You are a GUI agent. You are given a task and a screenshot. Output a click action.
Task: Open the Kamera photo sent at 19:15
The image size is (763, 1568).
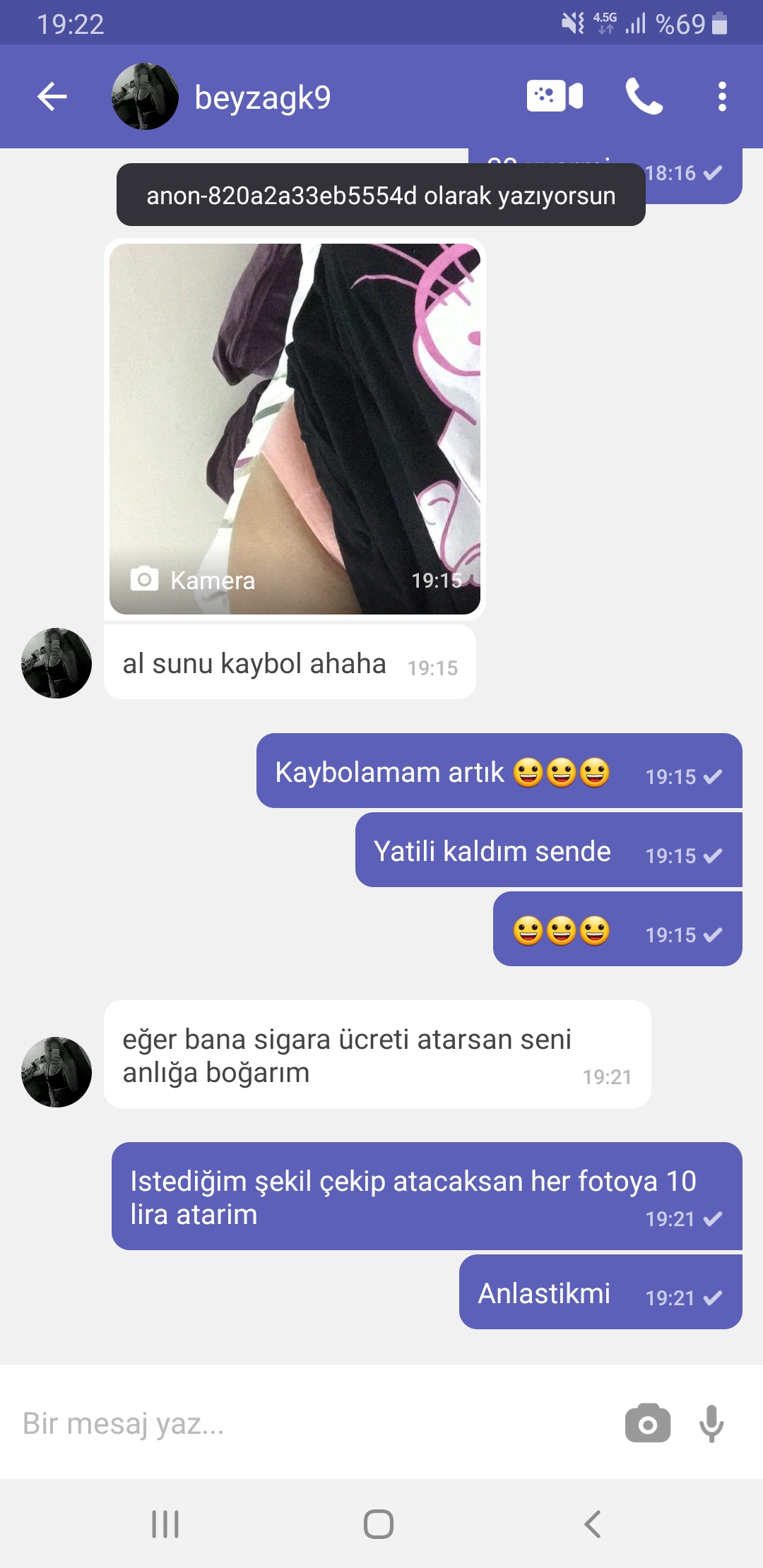tap(295, 429)
